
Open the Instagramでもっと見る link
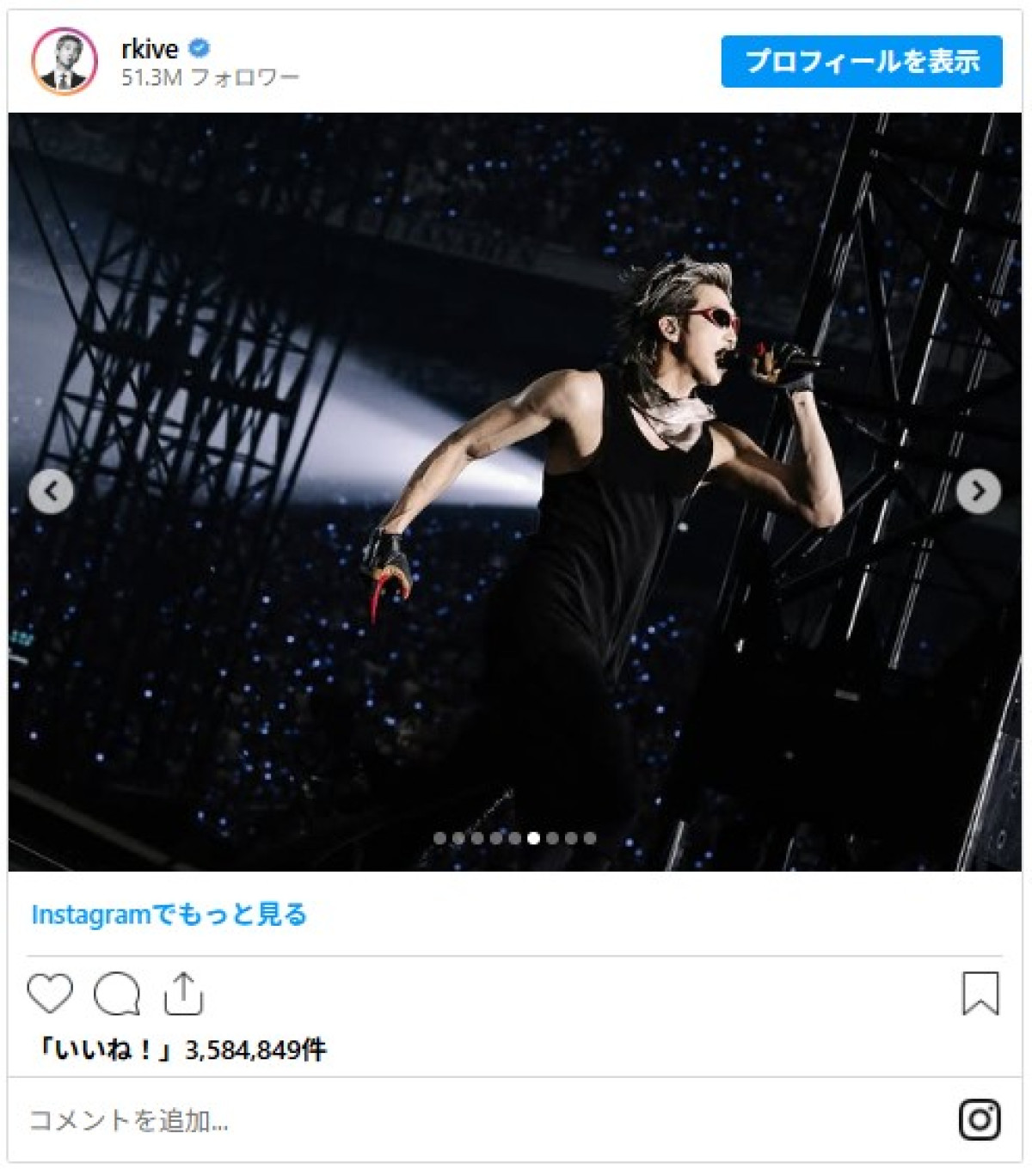pyautogui.click(x=169, y=914)
